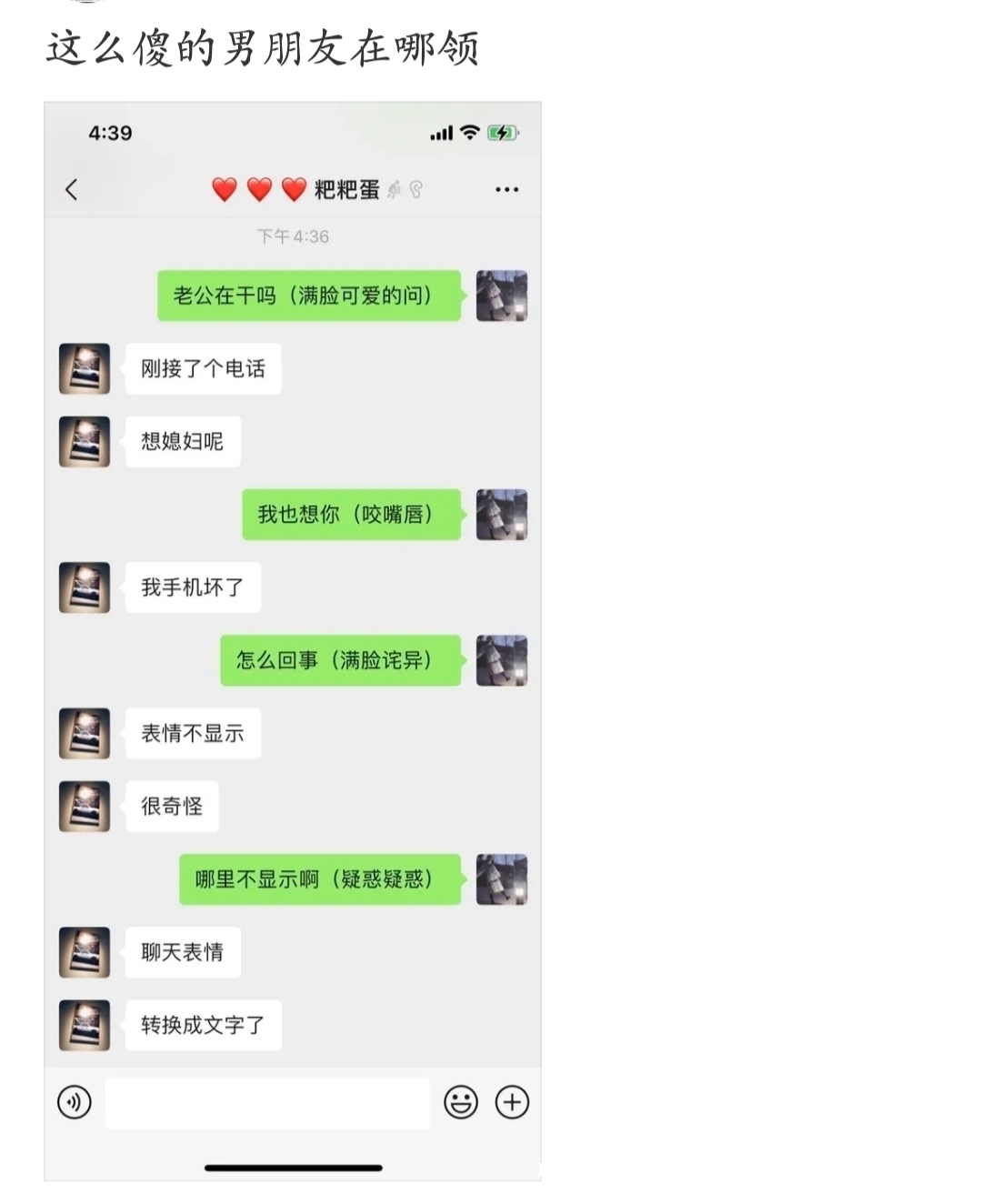Tap the exercise figure icon after 粑粑蛋
Viewport: 981px width, 1204px height.
tap(393, 189)
